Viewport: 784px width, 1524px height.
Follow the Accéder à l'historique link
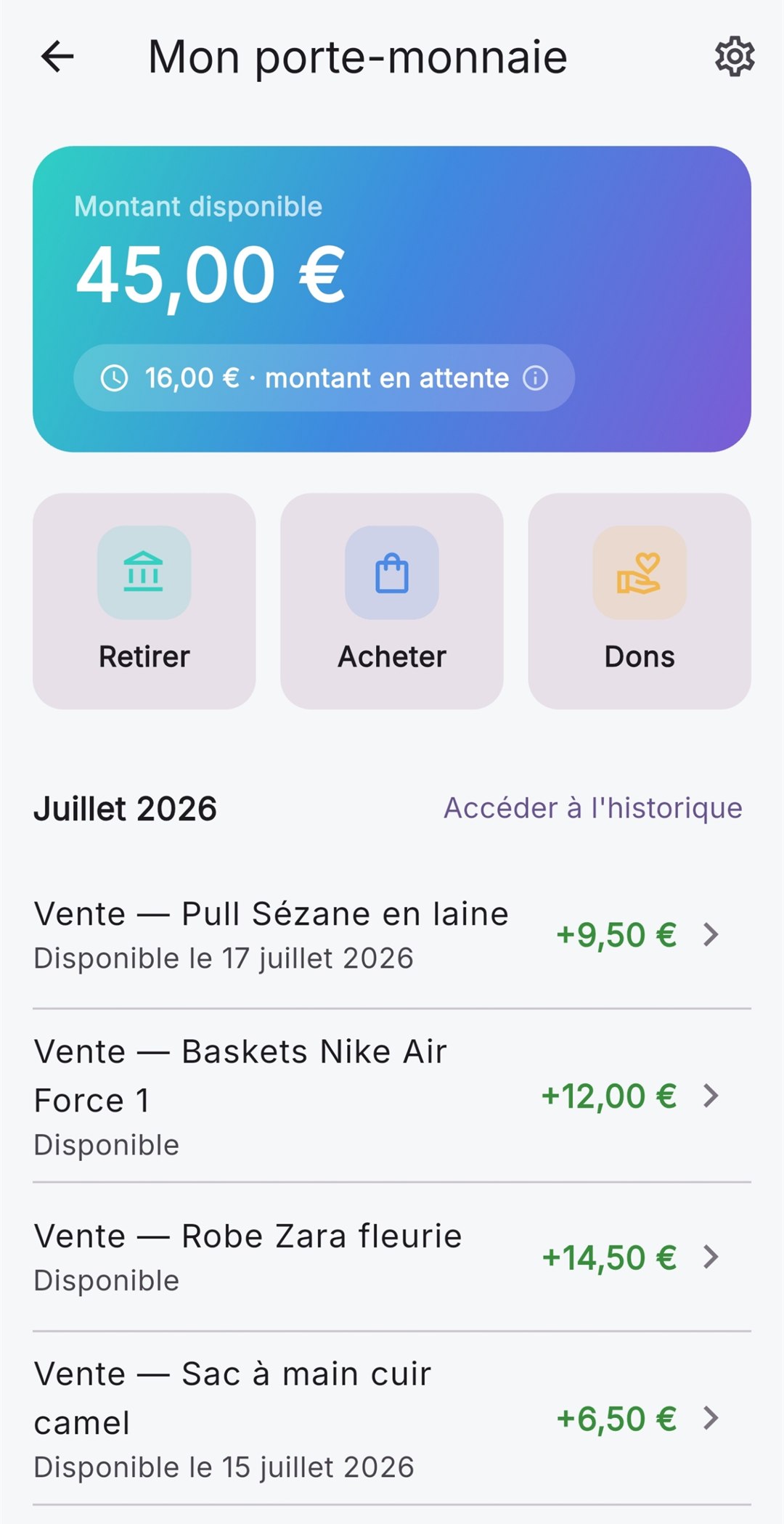593,808
